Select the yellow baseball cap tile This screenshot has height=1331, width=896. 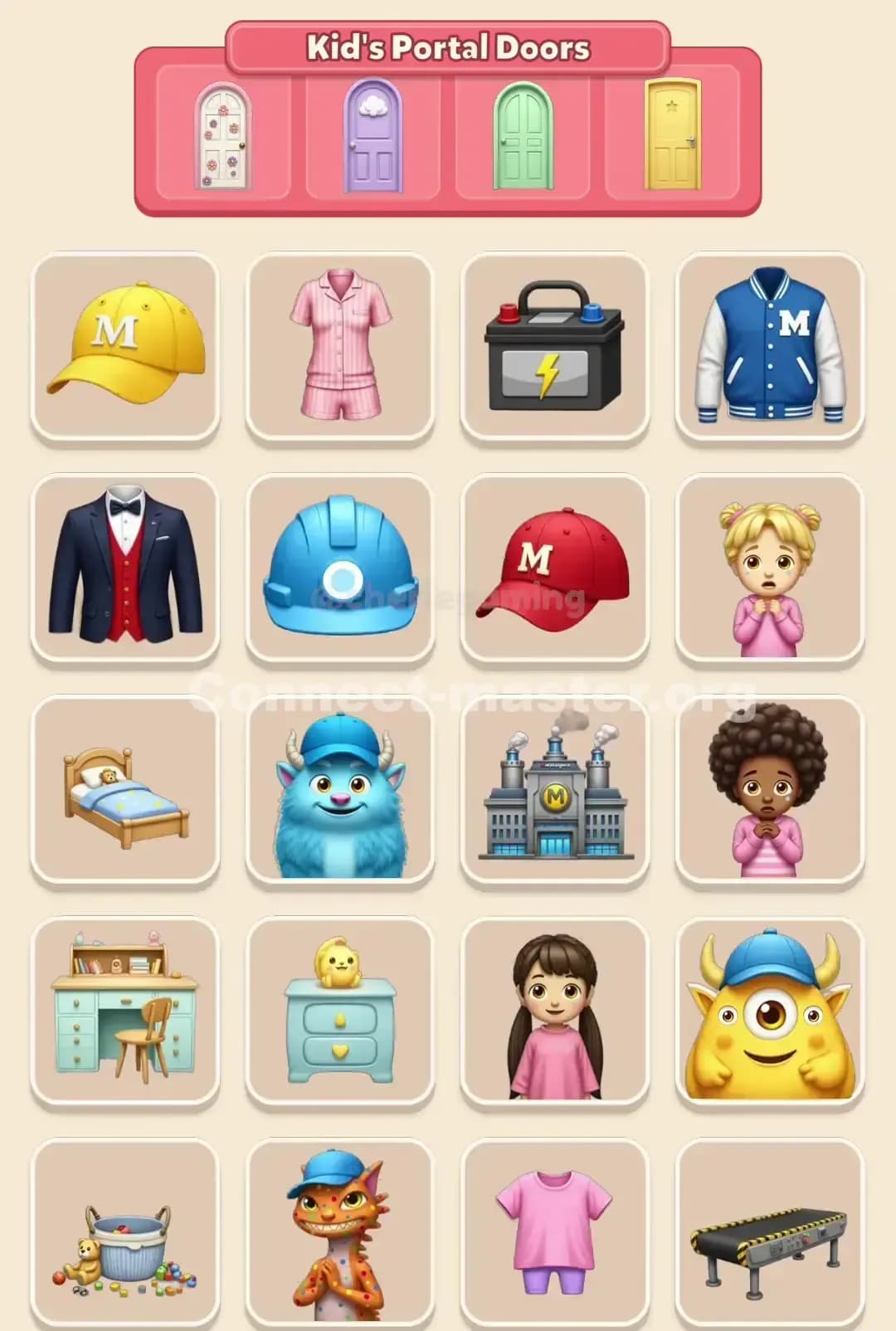pyautogui.click(x=124, y=347)
